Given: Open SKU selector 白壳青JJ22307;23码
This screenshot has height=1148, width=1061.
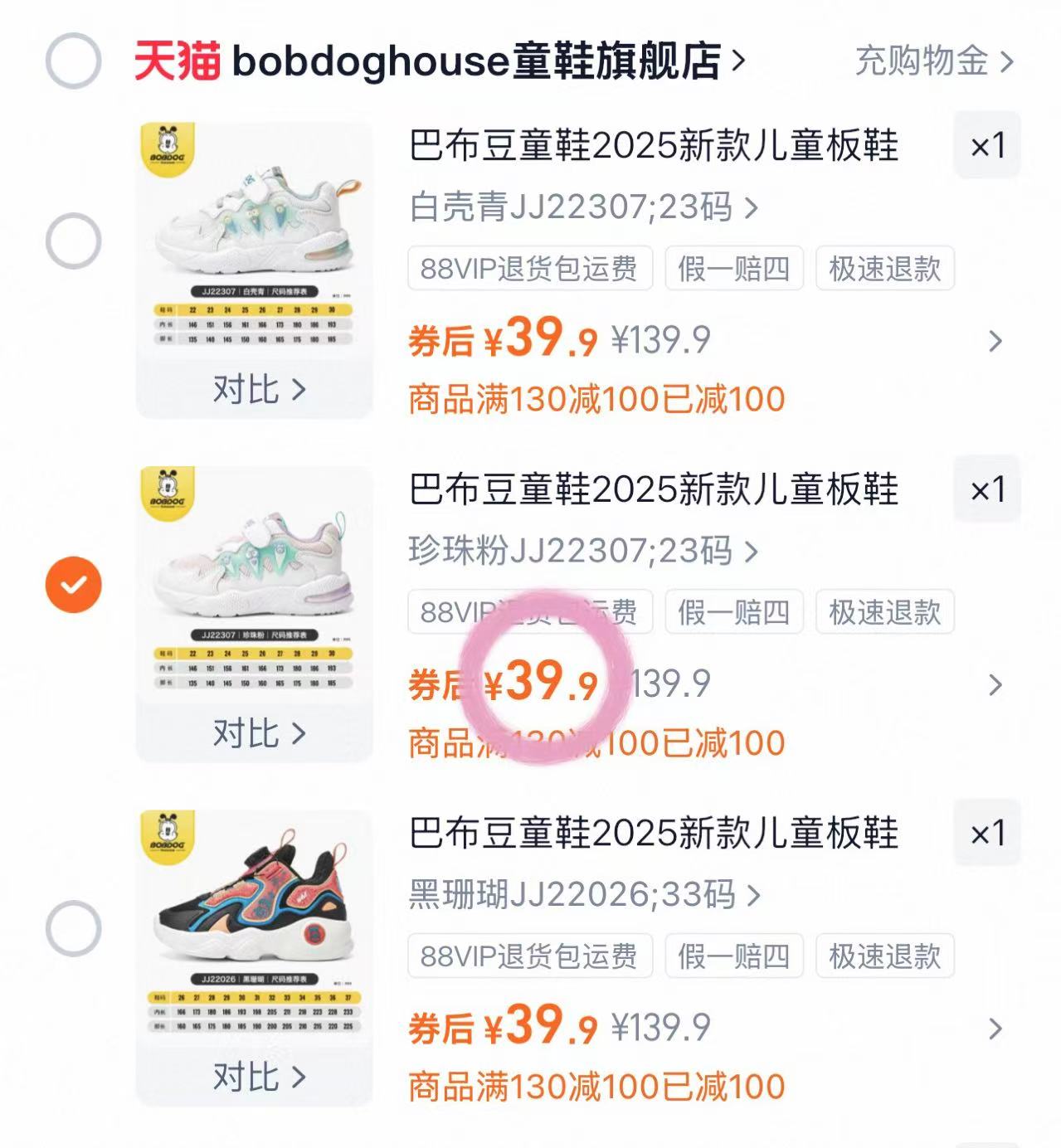Looking at the screenshot, I should tap(581, 212).
